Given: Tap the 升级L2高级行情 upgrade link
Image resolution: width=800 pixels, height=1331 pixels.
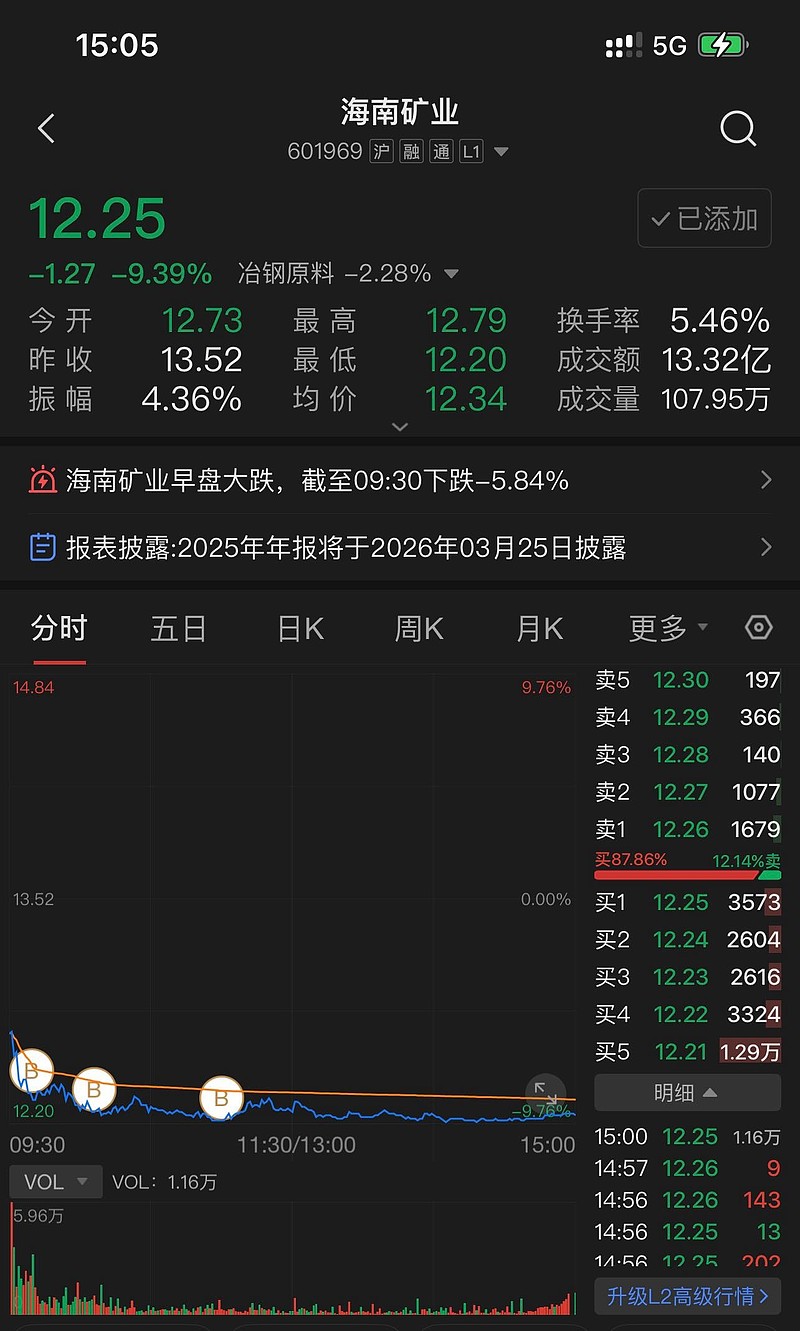Looking at the screenshot, I should pyautogui.click(x=687, y=1296).
